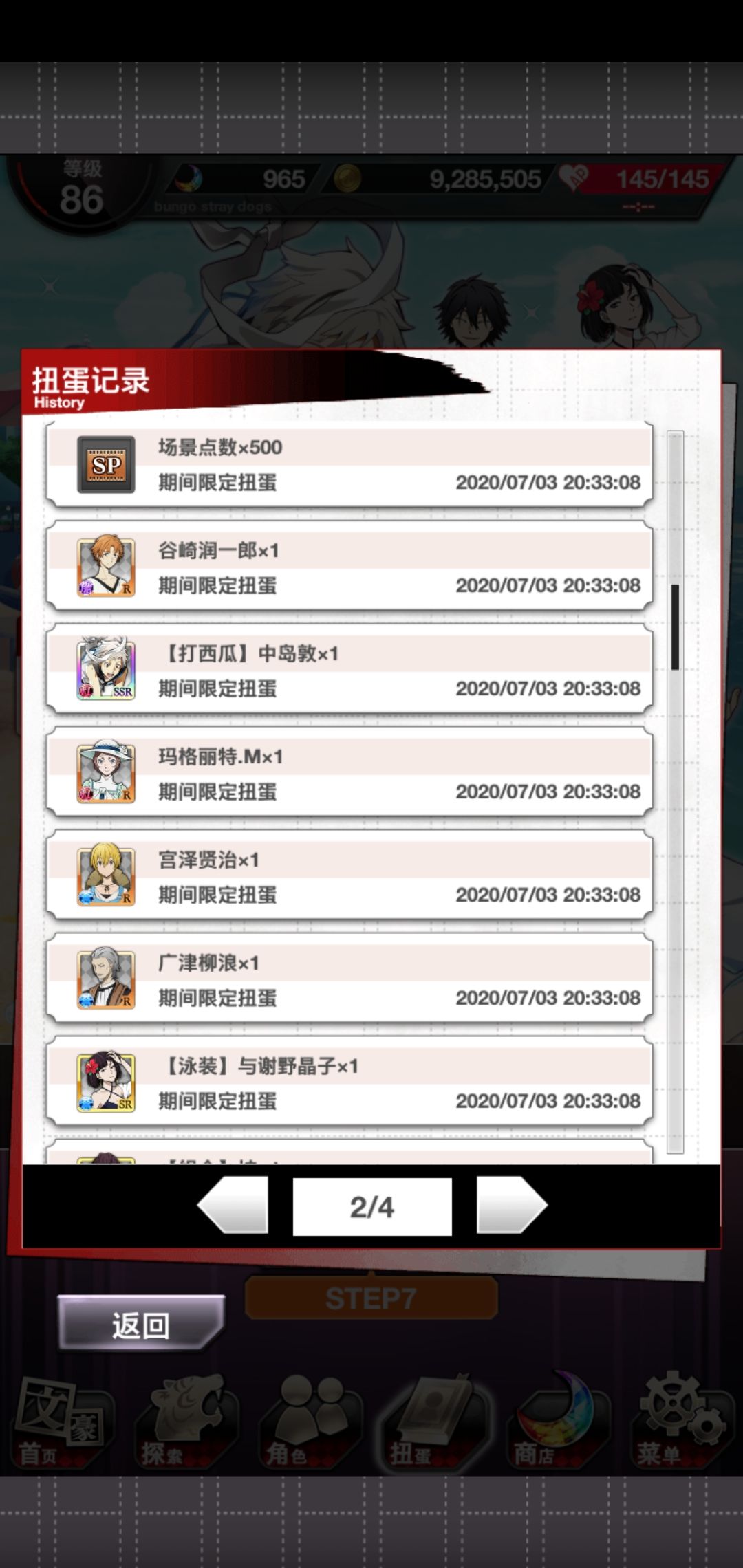Click the 2/4 page indicator
Image resolution: width=743 pixels, height=1568 pixels.
coord(371,1206)
